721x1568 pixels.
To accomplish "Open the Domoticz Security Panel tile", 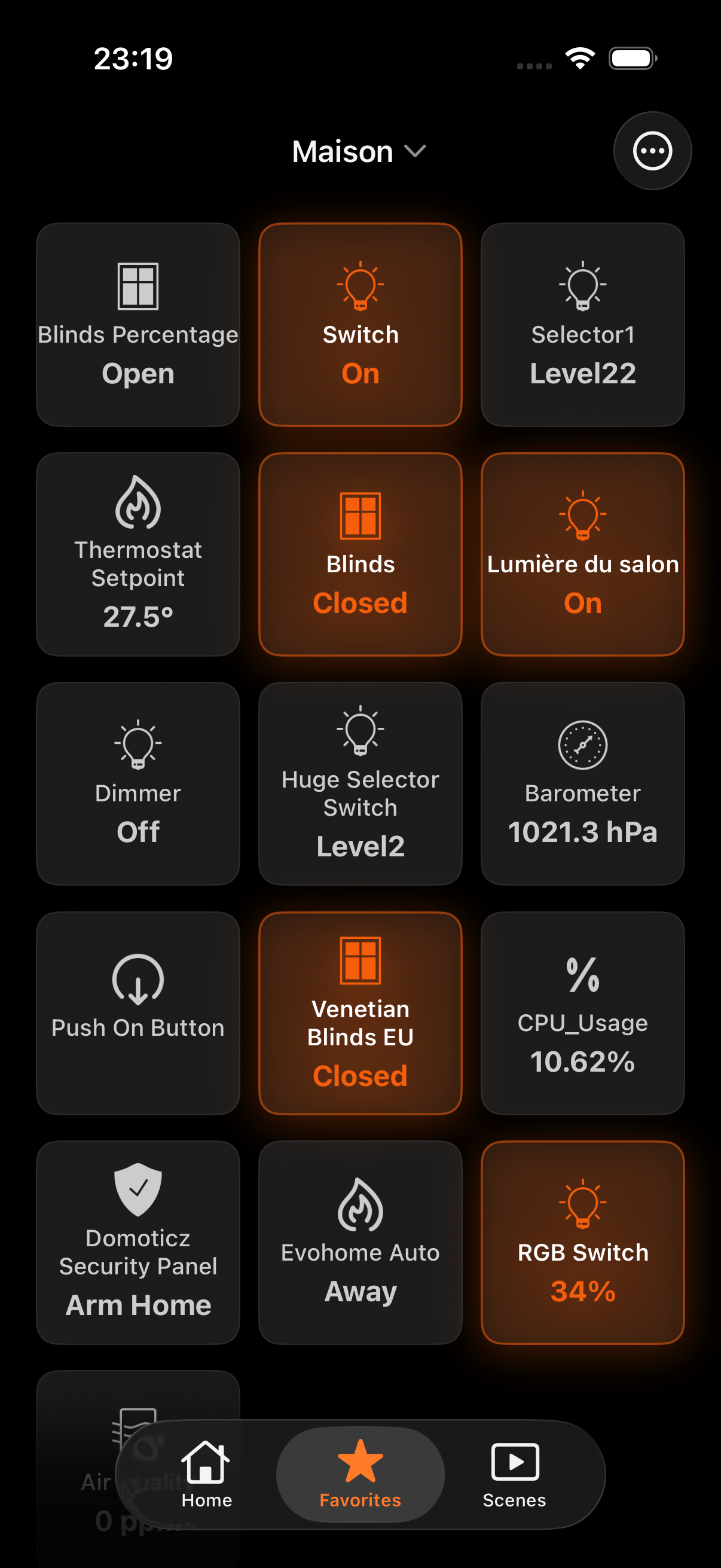I will 138,1242.
